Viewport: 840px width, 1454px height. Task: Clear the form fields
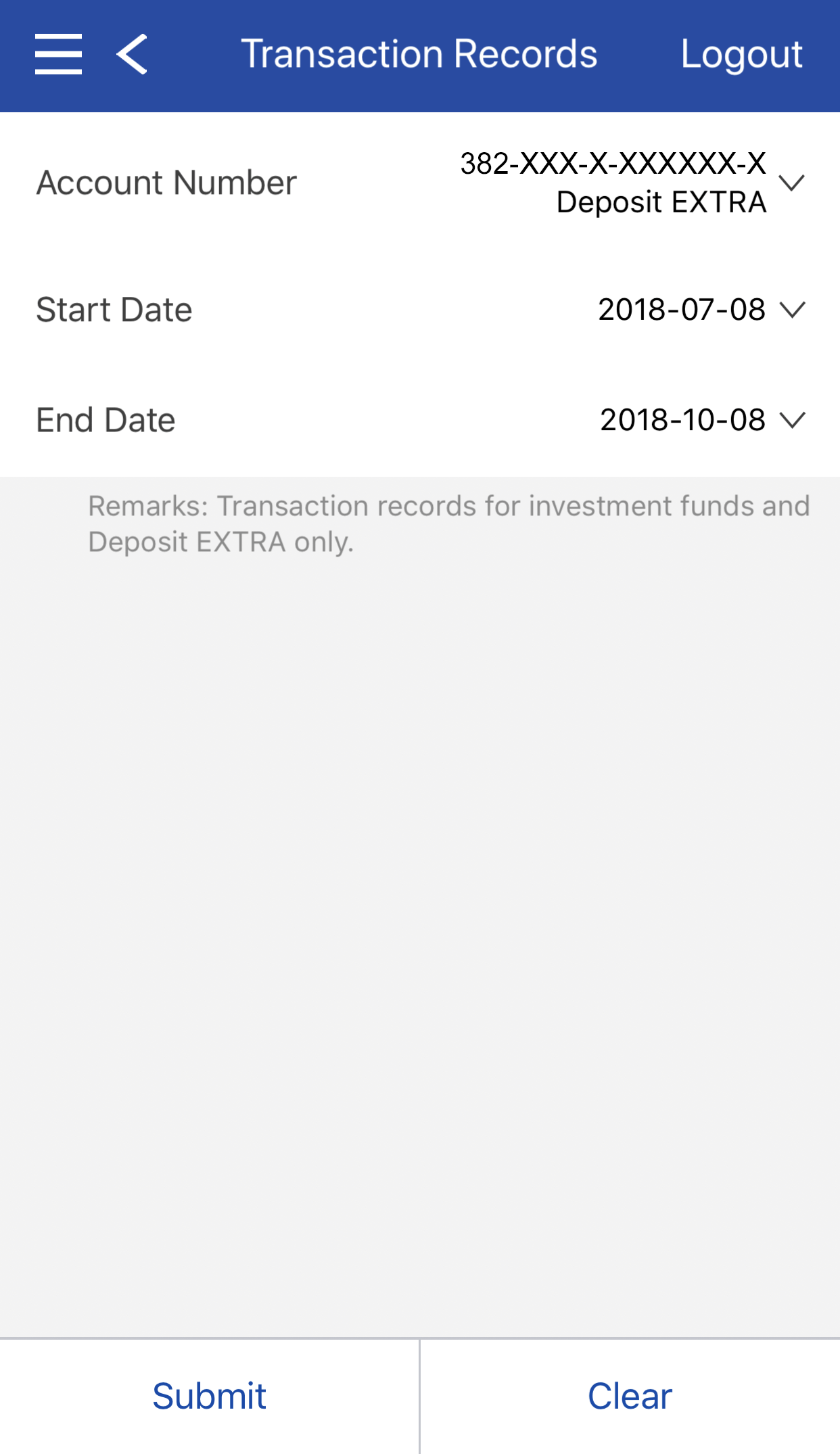click(x=630, y=1396)
